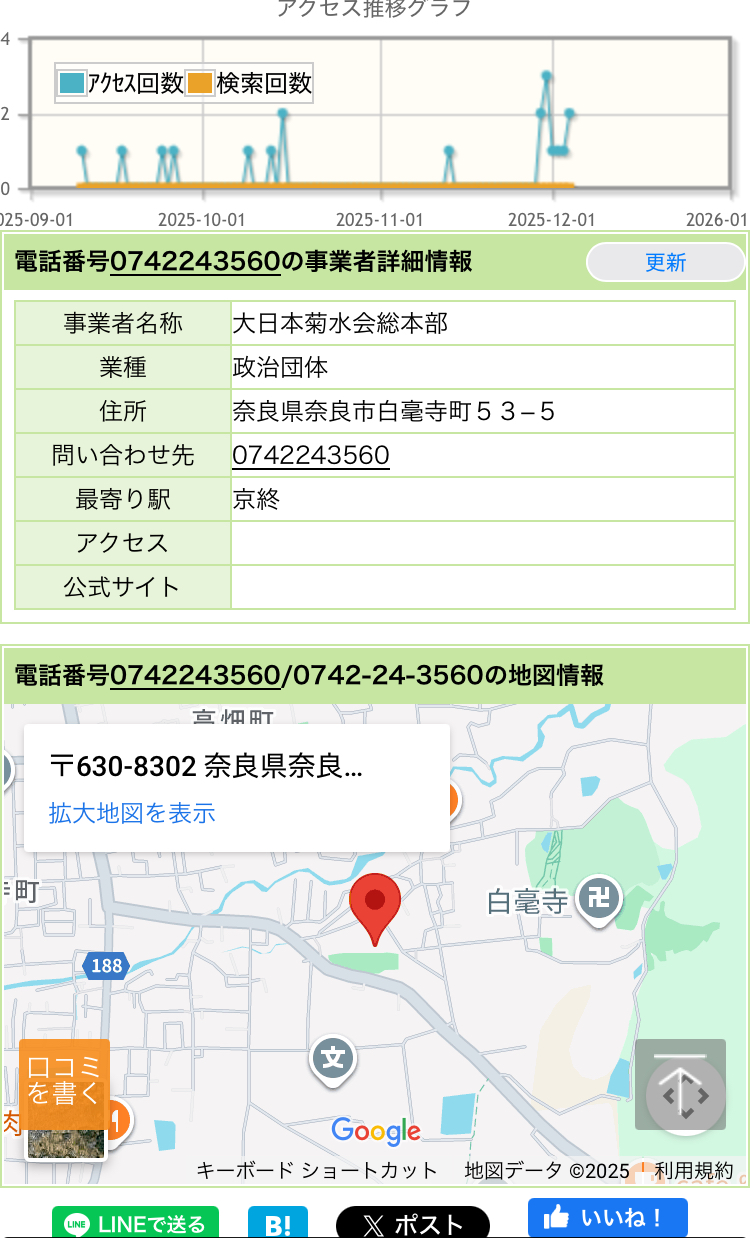
Task: Open phone number link in map section header
Action: tap(194, 676)
